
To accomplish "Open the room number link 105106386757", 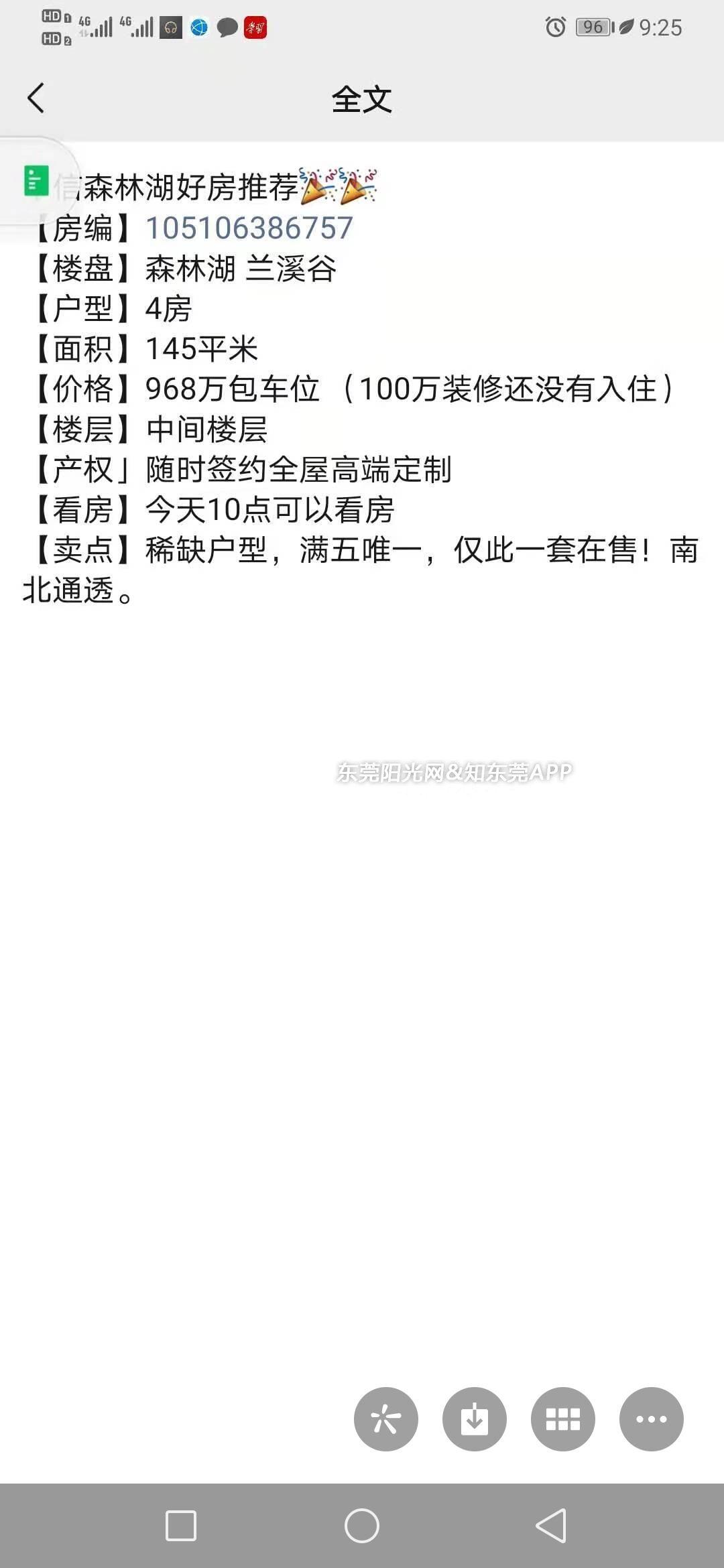I will (x=249, y=228).
